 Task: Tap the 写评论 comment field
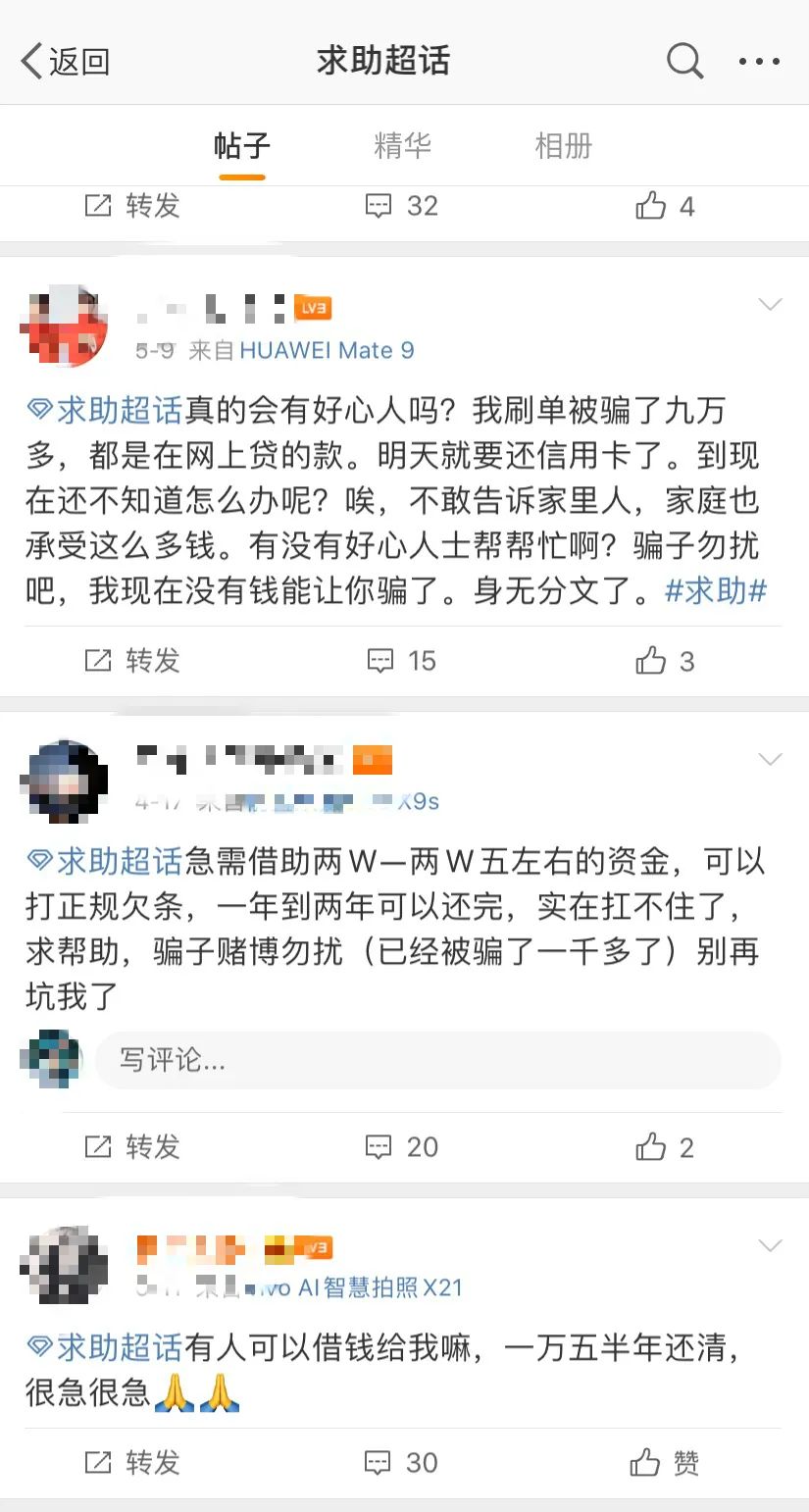click(x=436, y=1060)
